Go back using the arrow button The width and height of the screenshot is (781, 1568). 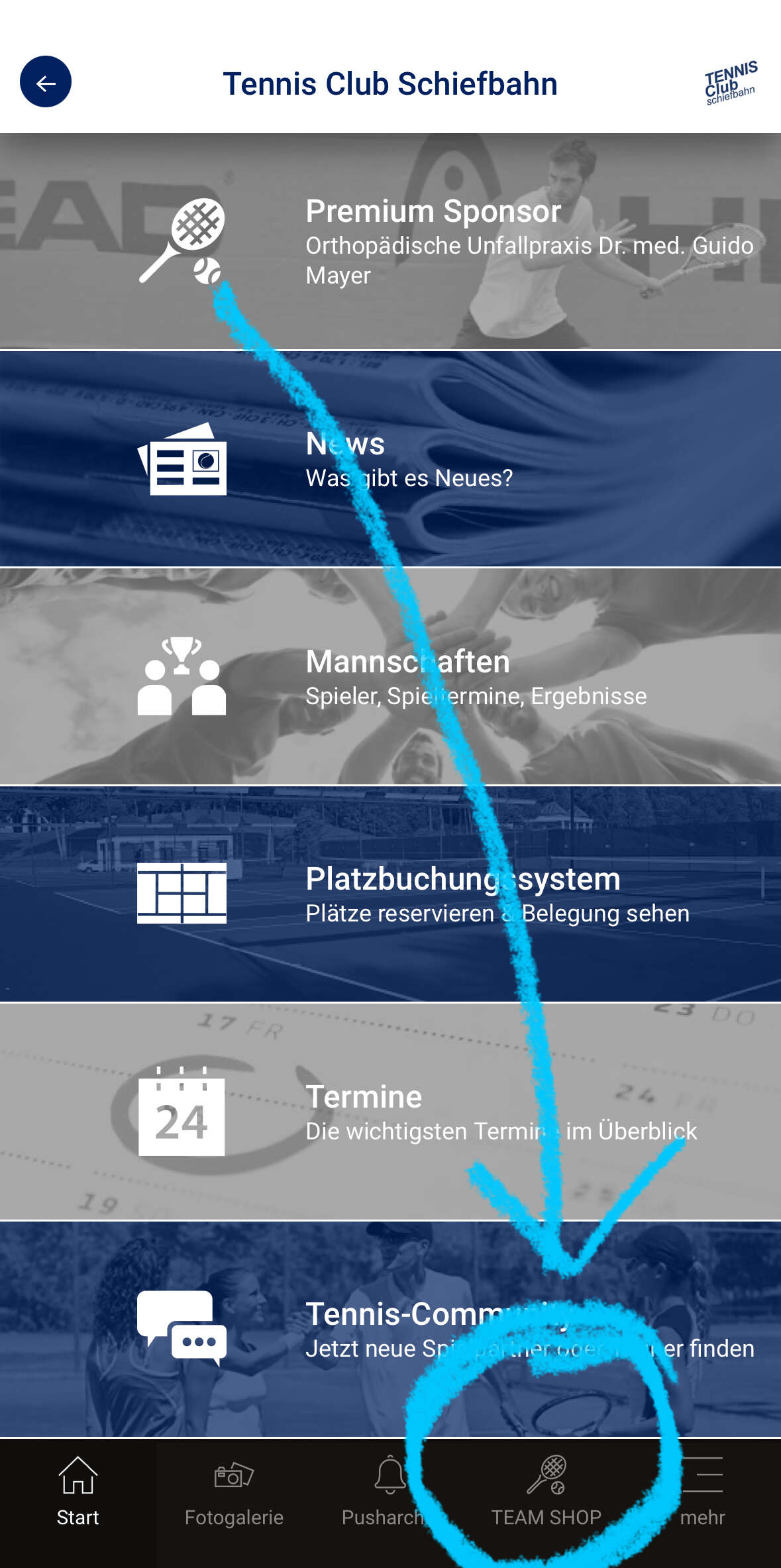46,82
